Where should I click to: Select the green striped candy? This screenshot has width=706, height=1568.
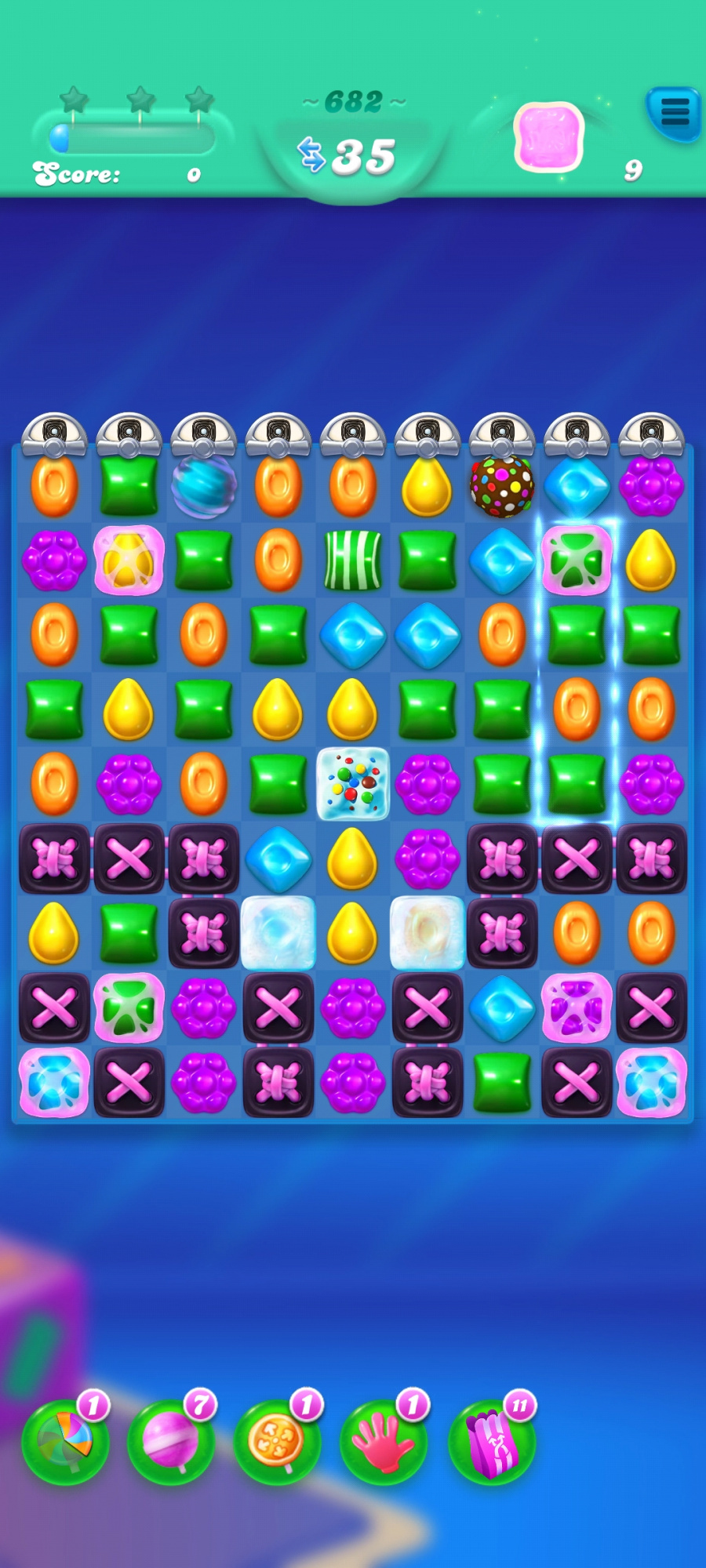pyautogui.click(x=353, y=561)
